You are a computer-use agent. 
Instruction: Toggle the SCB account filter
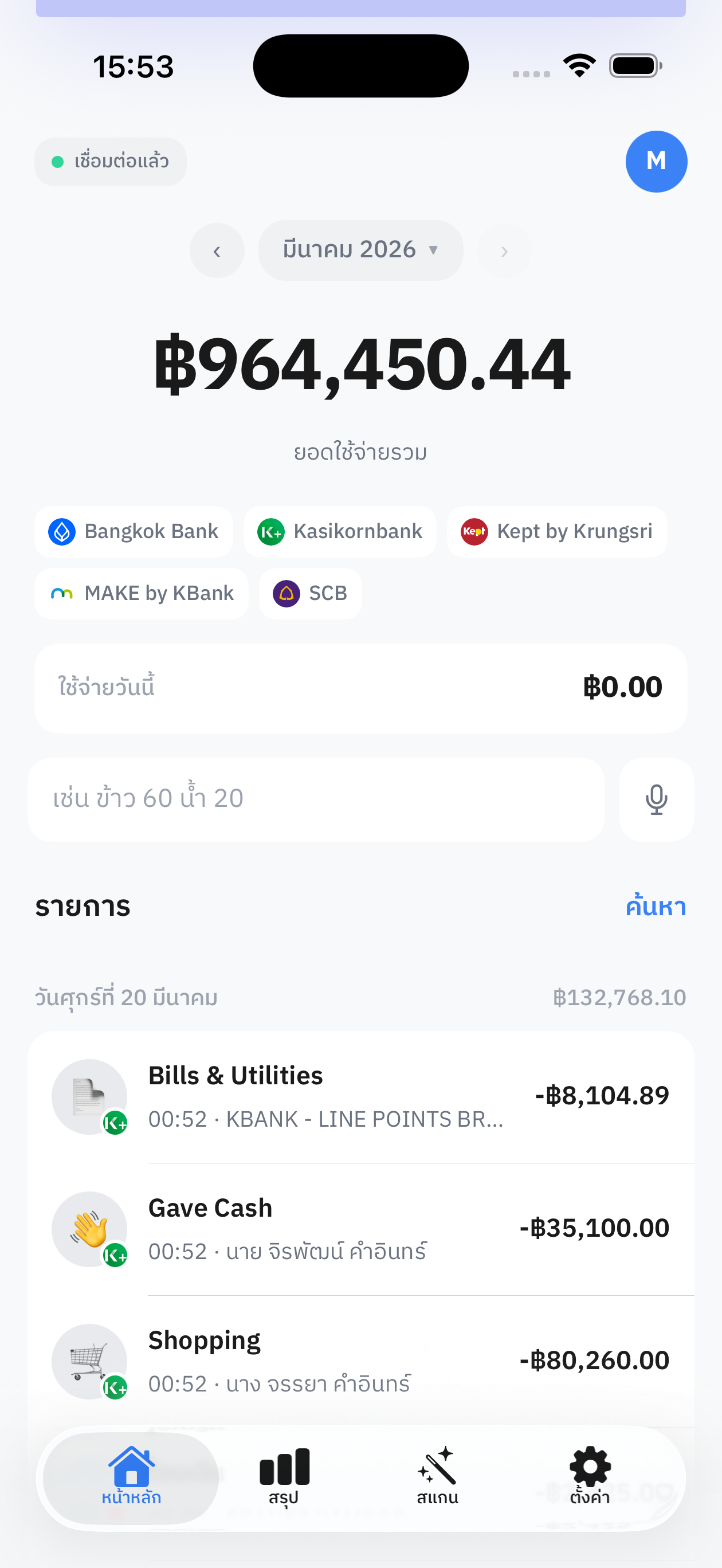pyautogui.click(x=310, y=593)
